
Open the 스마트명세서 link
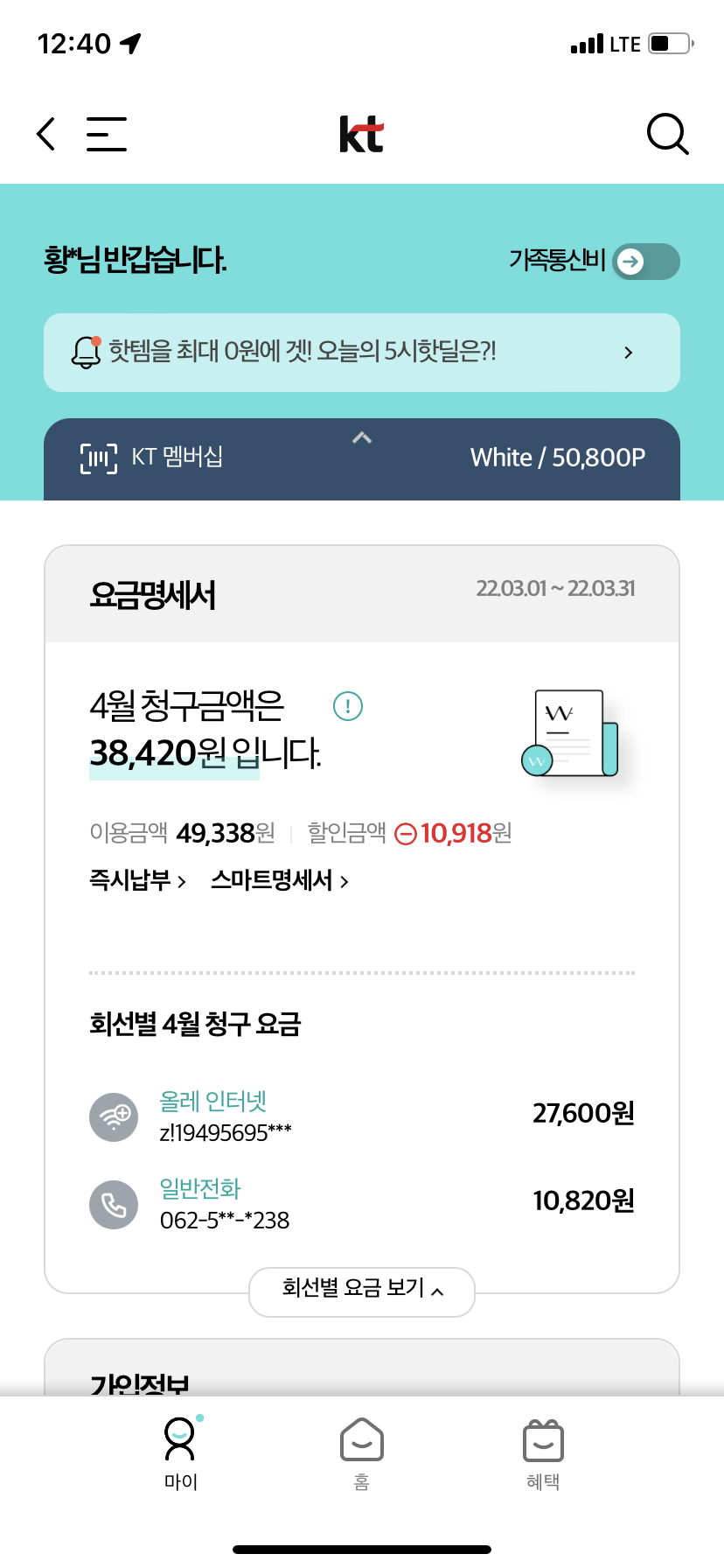point(280,880)
